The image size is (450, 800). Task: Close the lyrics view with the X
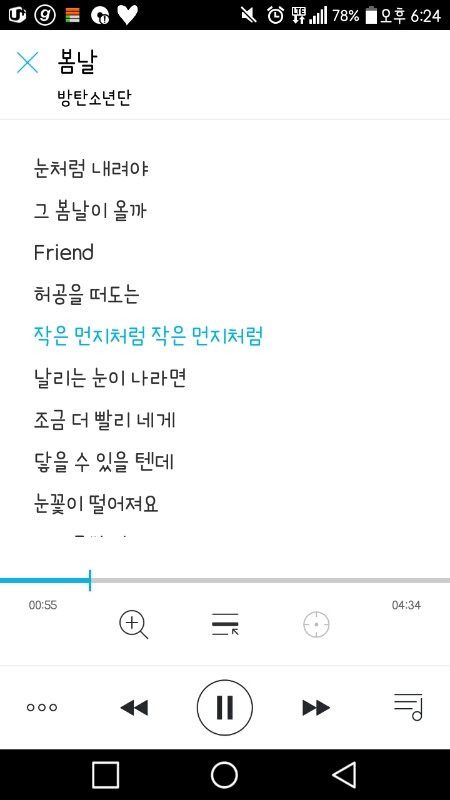28,62
